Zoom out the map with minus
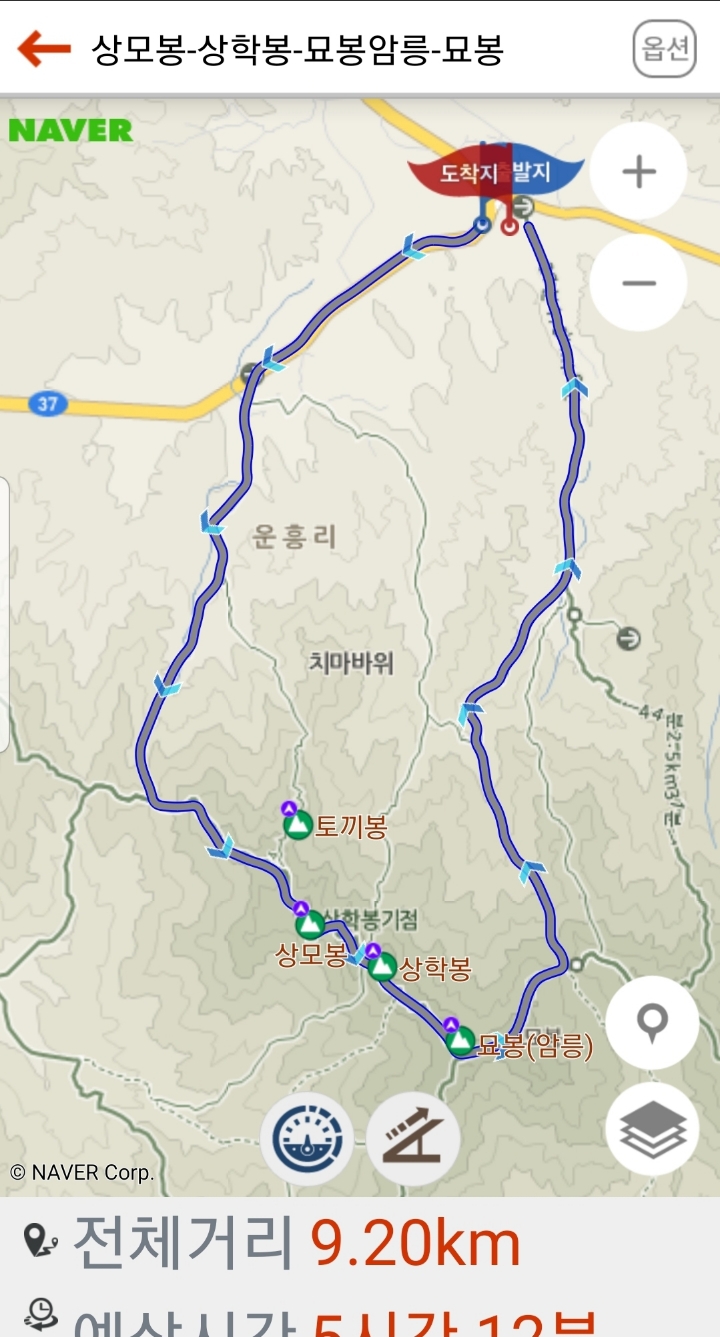The height and width of the screenshot is (1337, 720). coord(638,283)
